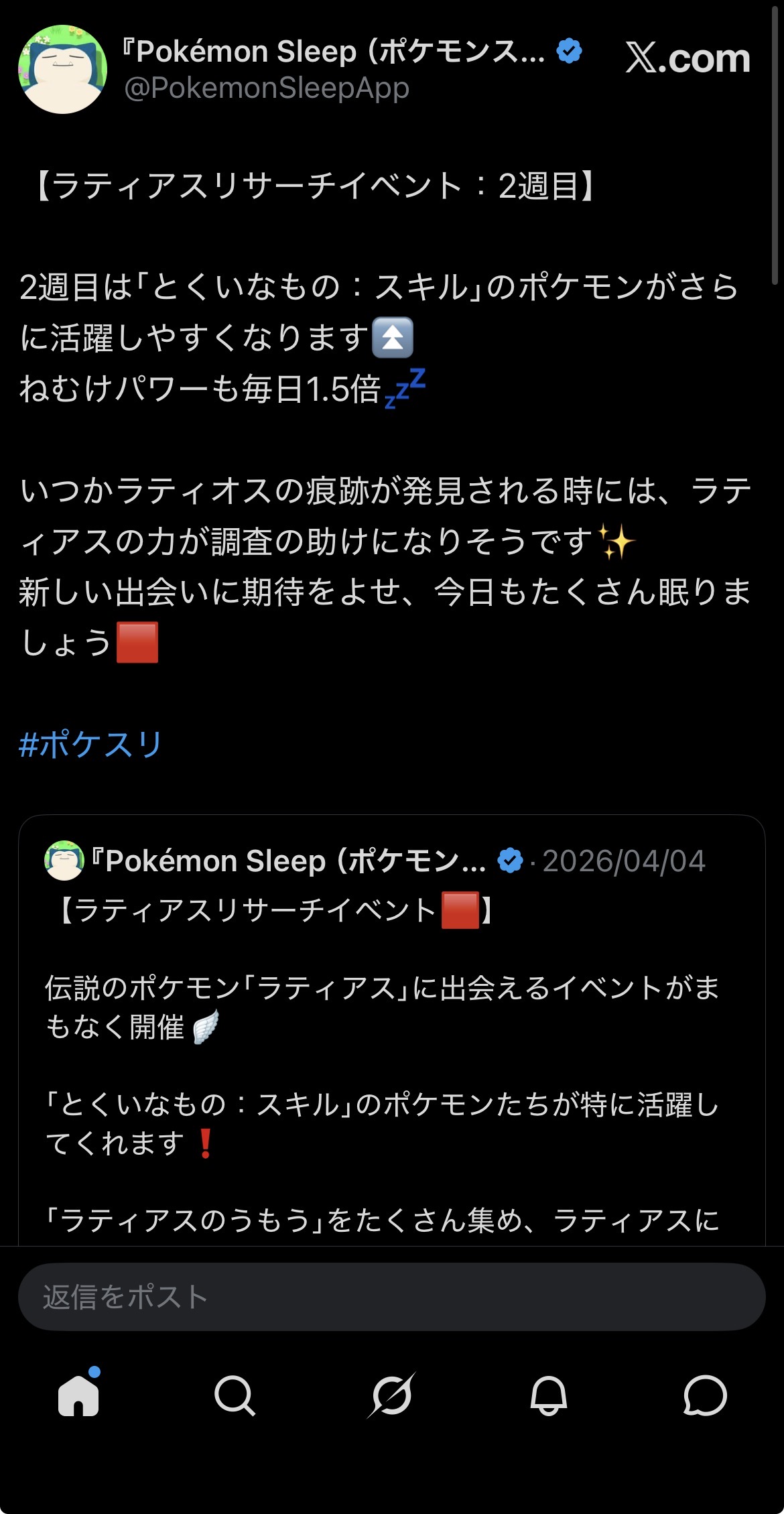Switch to the Search tab
This screenshot has width=784, height=1514.
point(235,1395)
